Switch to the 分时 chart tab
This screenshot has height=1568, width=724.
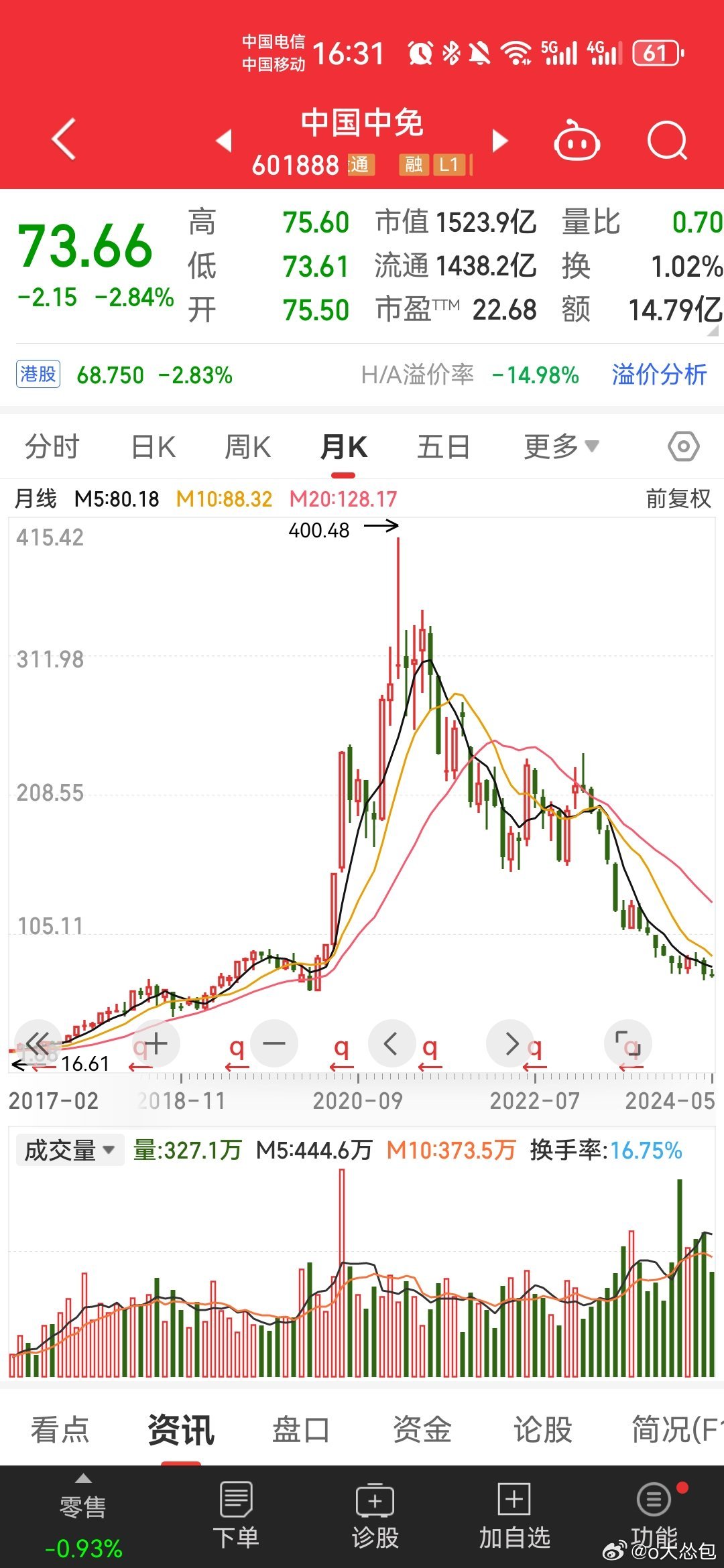pyautogui.click(x=52, y=447)
